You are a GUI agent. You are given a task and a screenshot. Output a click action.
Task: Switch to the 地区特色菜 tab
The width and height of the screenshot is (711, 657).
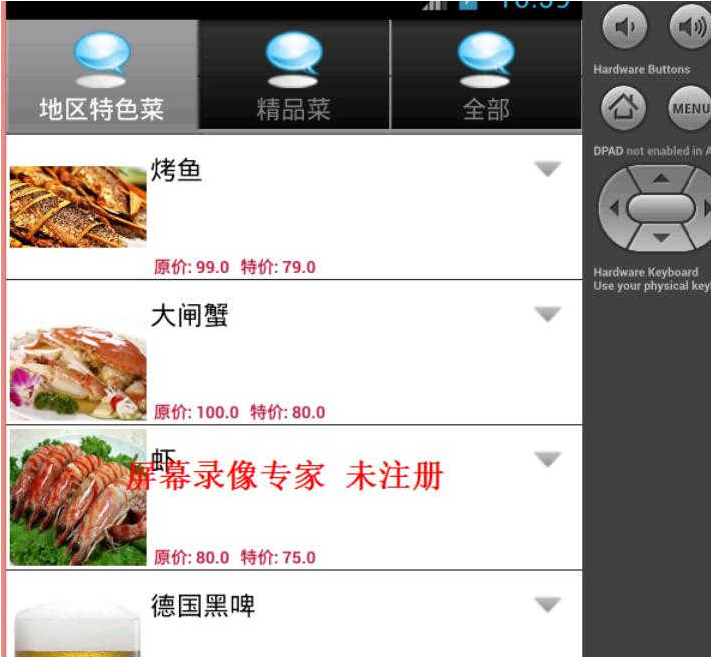pyautogui.click(x=102, y=76)
